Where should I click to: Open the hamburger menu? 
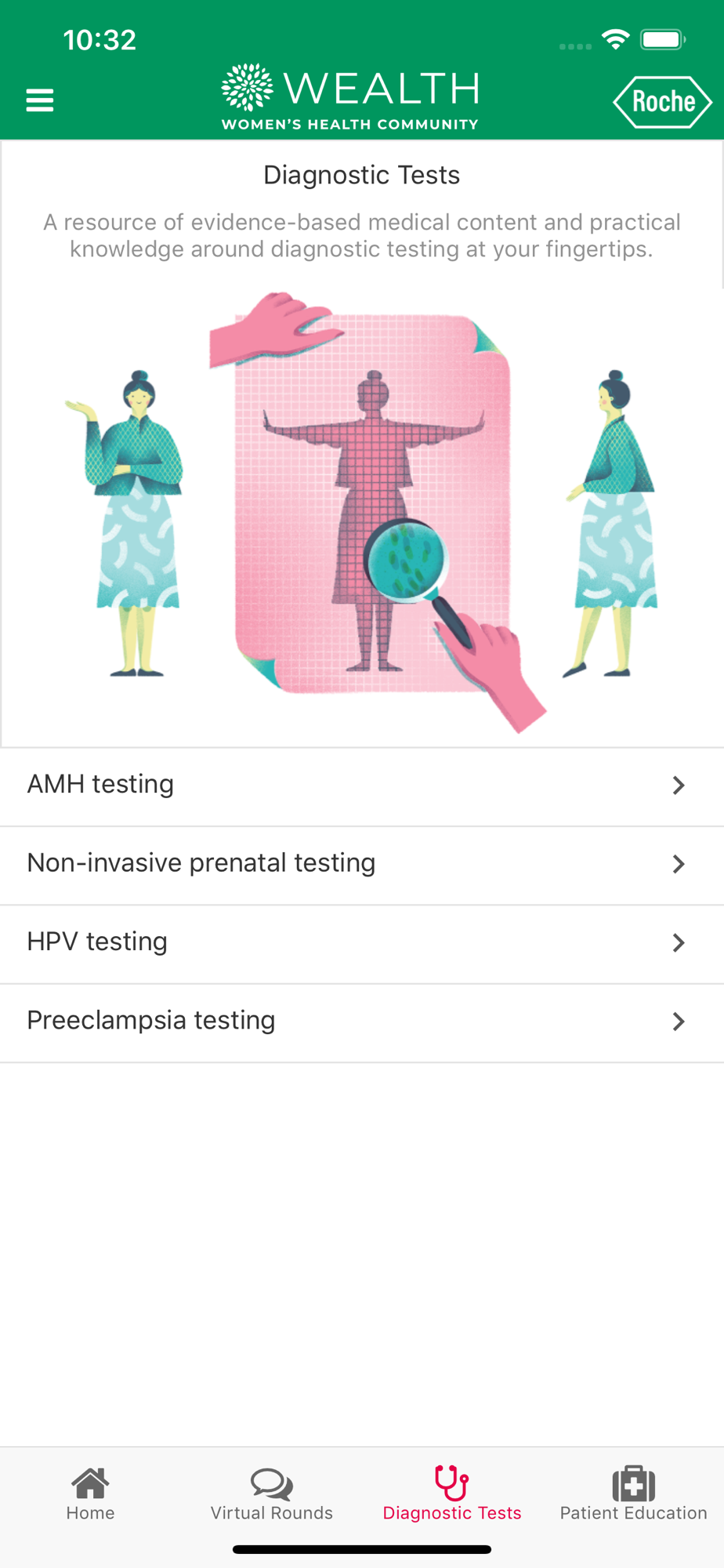[x=40, y=100]
